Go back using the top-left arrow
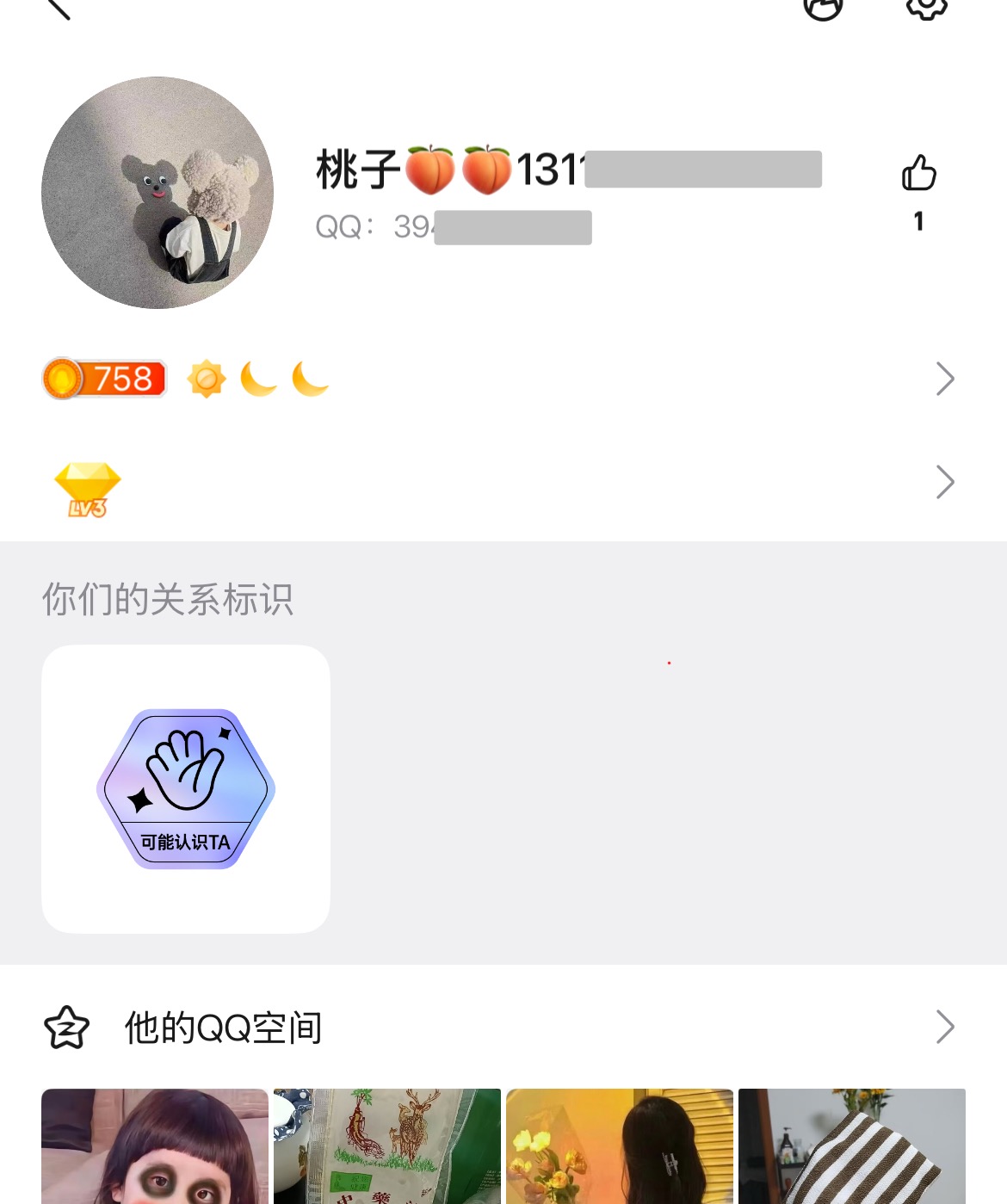The image size is (1007, 1204). (x=59, y=8)
